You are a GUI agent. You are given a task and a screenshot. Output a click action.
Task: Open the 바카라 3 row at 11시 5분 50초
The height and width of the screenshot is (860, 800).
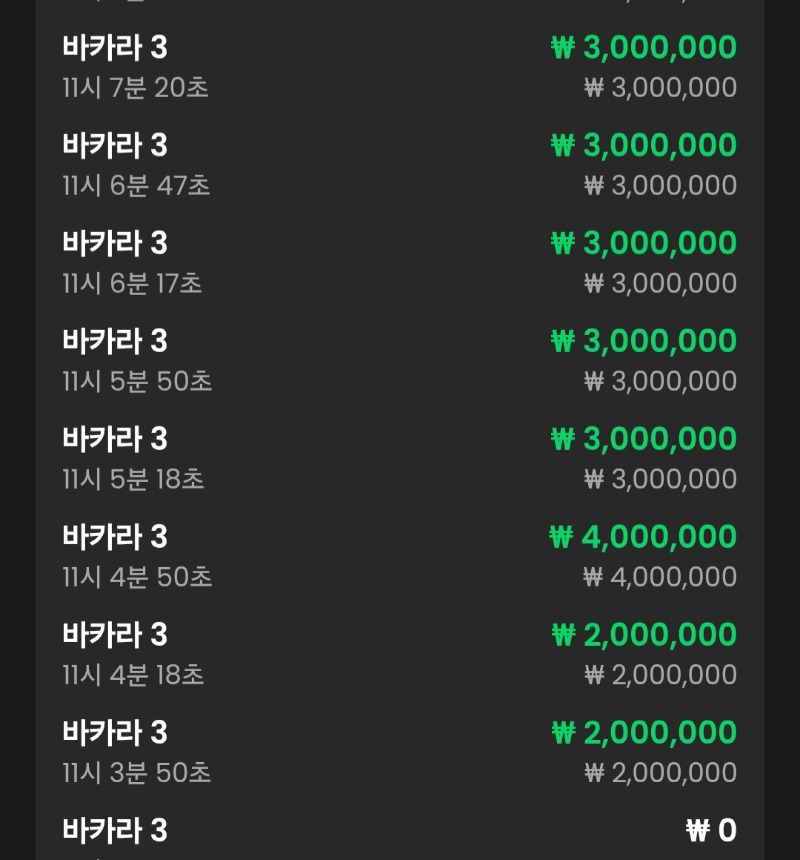pyautogui.click(x=400, y=361)
